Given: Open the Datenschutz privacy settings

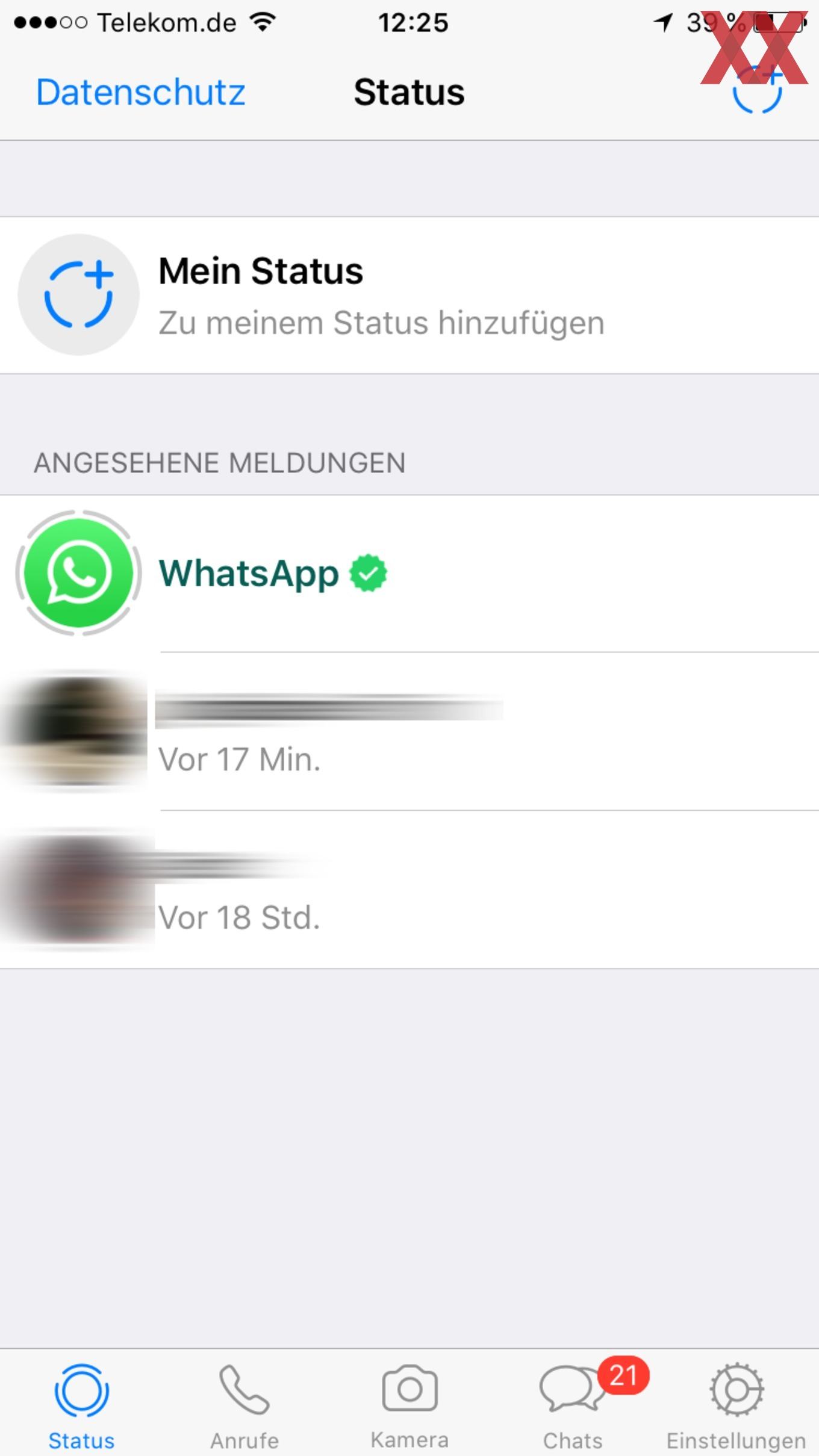Looking at the screenshot, I should pyautogui.click(x=140, y=92).
